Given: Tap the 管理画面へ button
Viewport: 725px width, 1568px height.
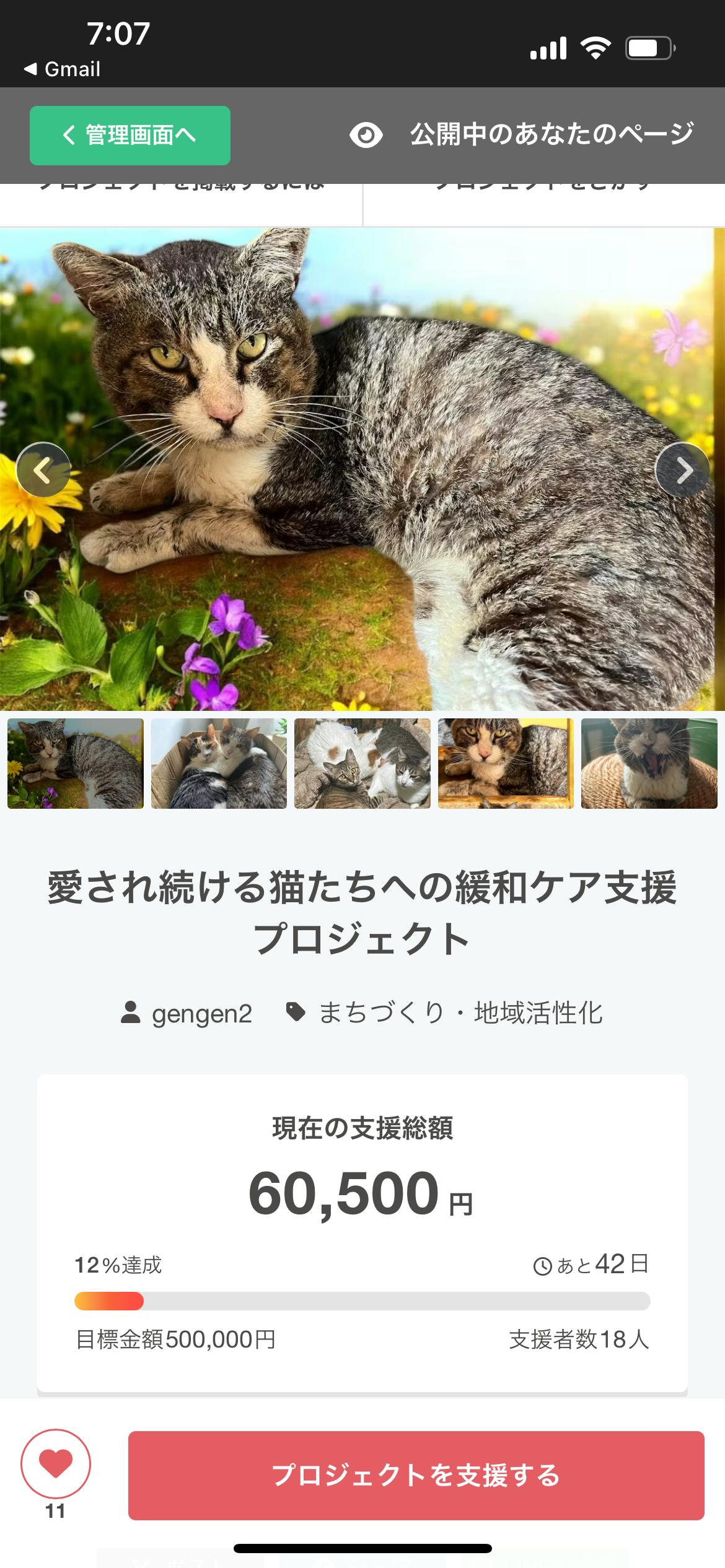Looking at the screenshot, I should [x=130, y=136].
